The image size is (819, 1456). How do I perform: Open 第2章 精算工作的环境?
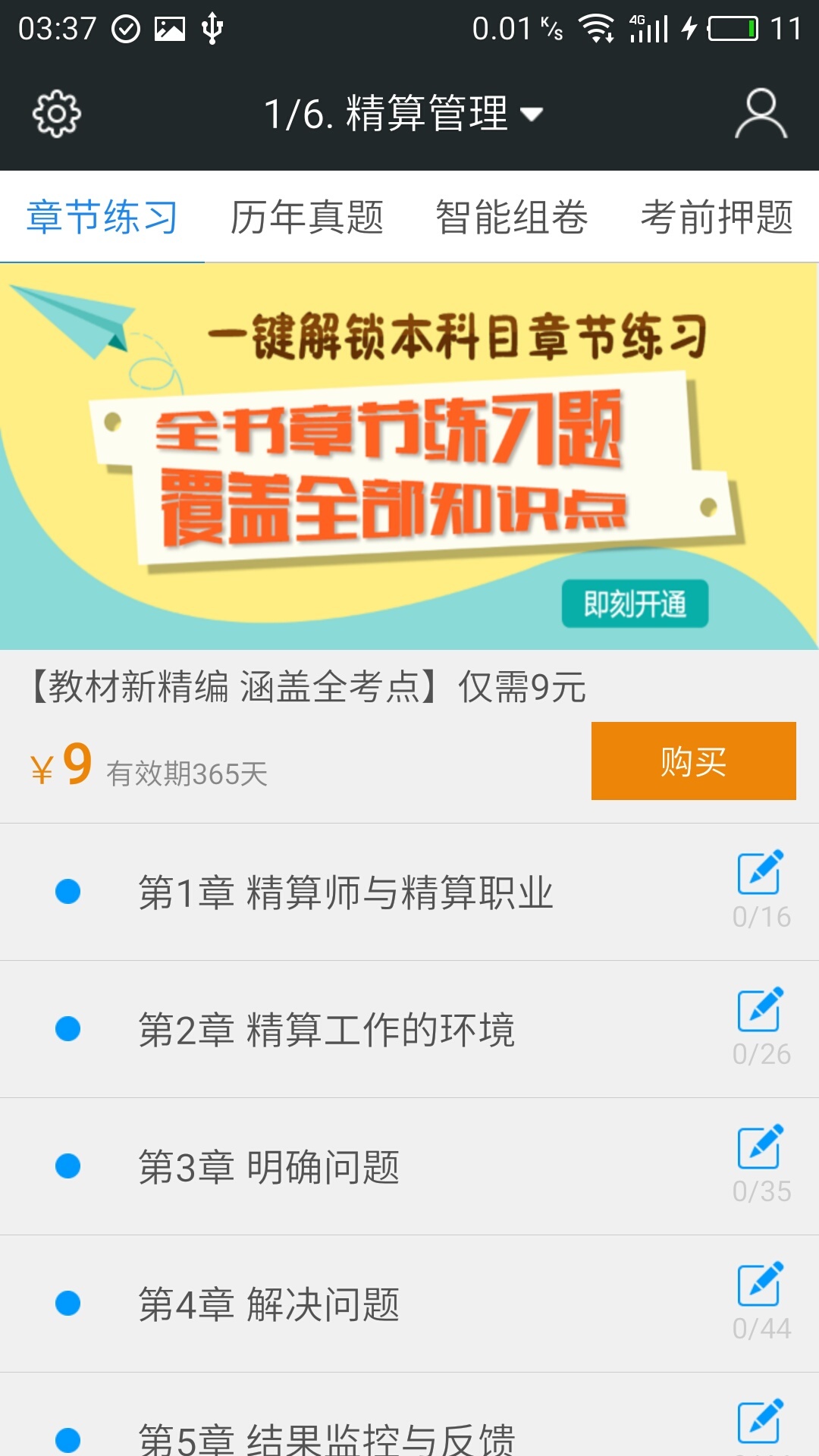(326, 1030)
